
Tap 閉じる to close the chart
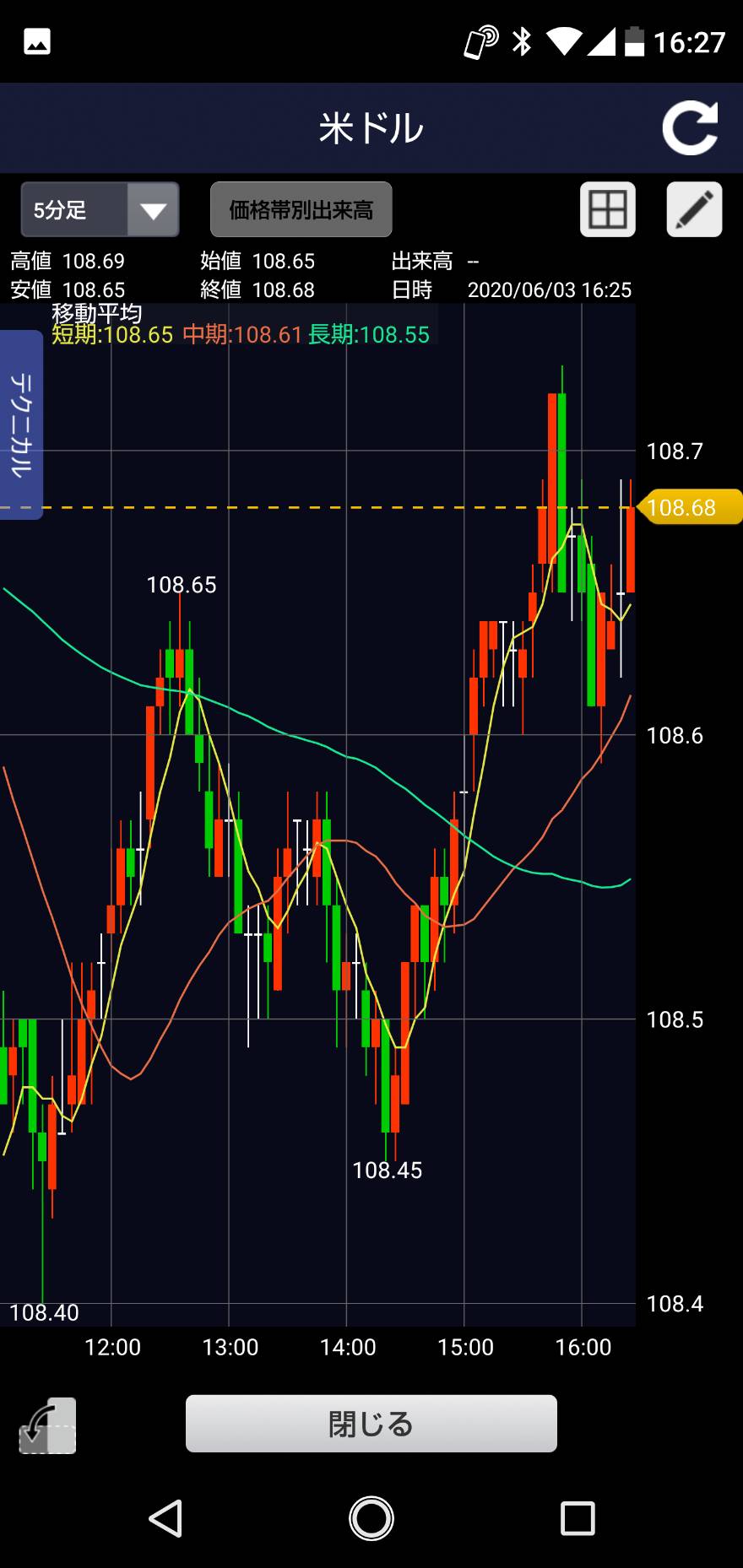371,1424
